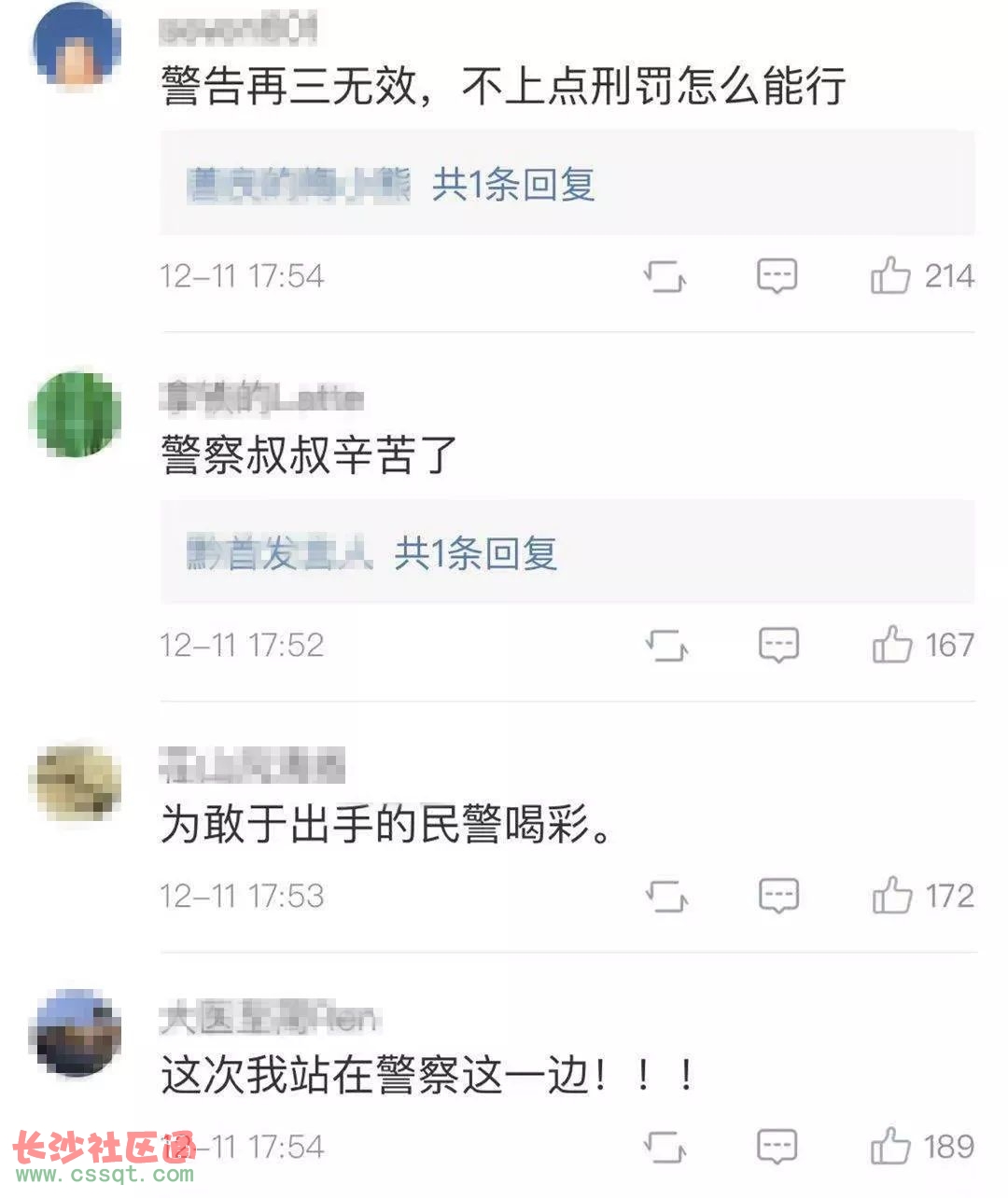Open the avatar of the '警告再三无效' commenter
This screenshot has height=1198, width=1008.
pyautogui.click(x=77, y=45)
